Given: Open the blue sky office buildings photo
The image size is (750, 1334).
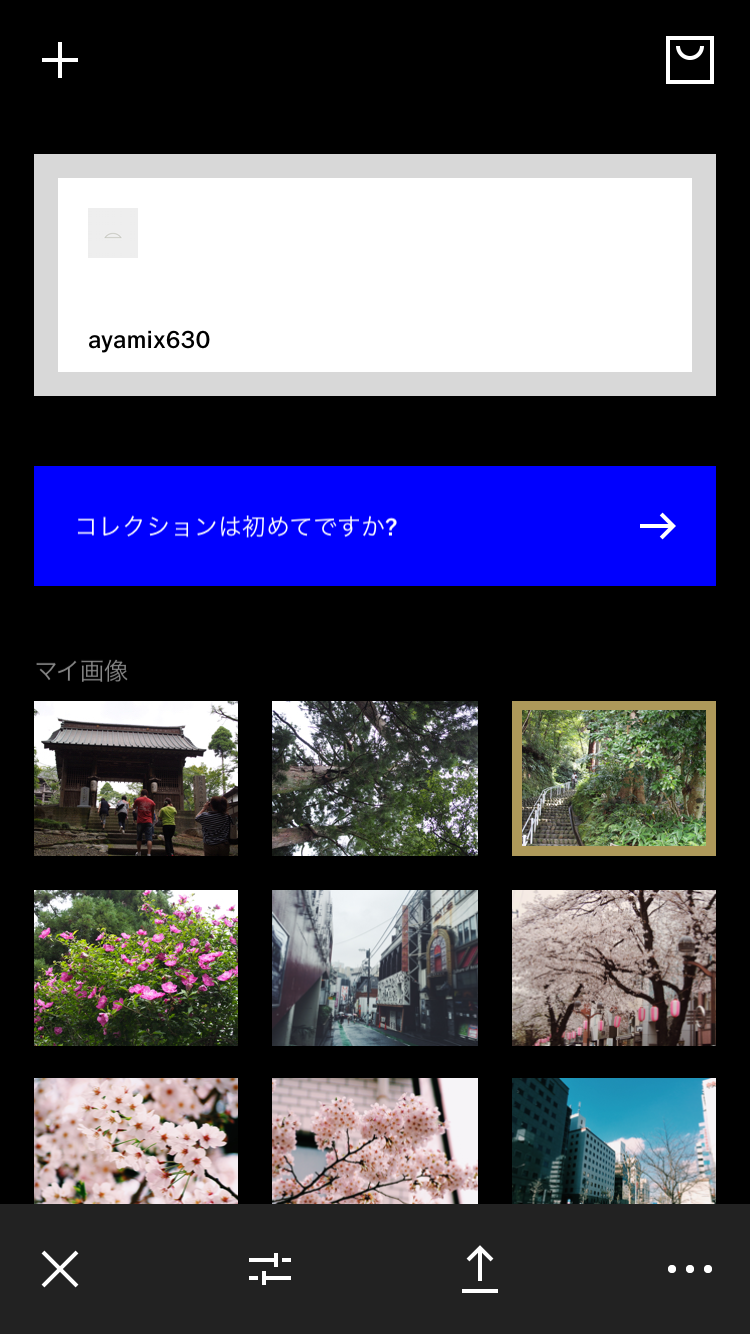Looking at the screenshot, I should point(614,1140).
